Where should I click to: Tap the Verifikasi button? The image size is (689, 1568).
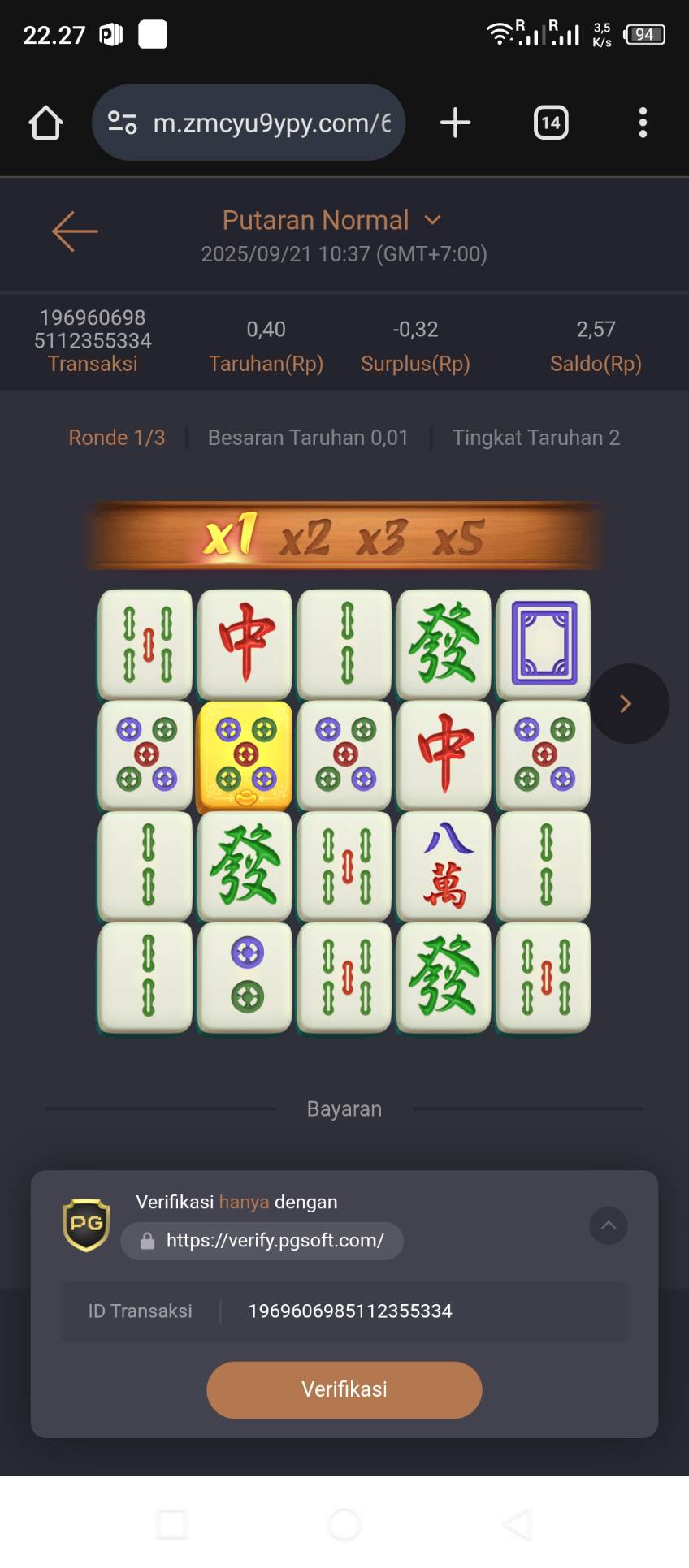(x=344, y=1389)
